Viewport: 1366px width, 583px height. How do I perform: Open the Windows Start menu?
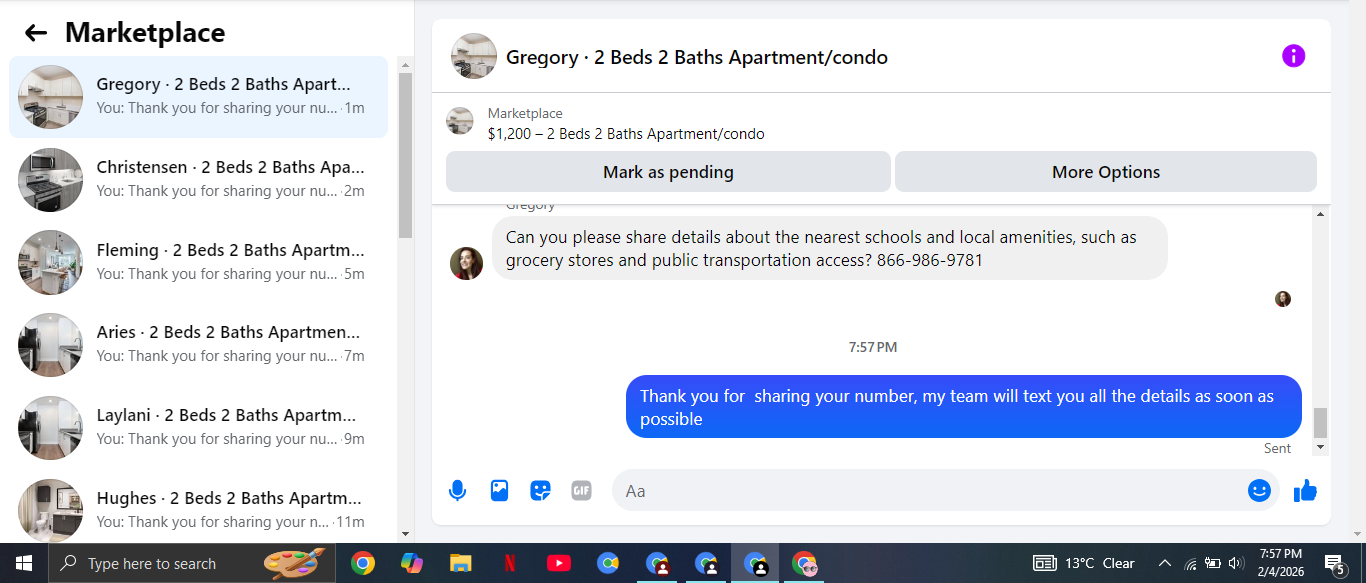click(x=23, y=563)
